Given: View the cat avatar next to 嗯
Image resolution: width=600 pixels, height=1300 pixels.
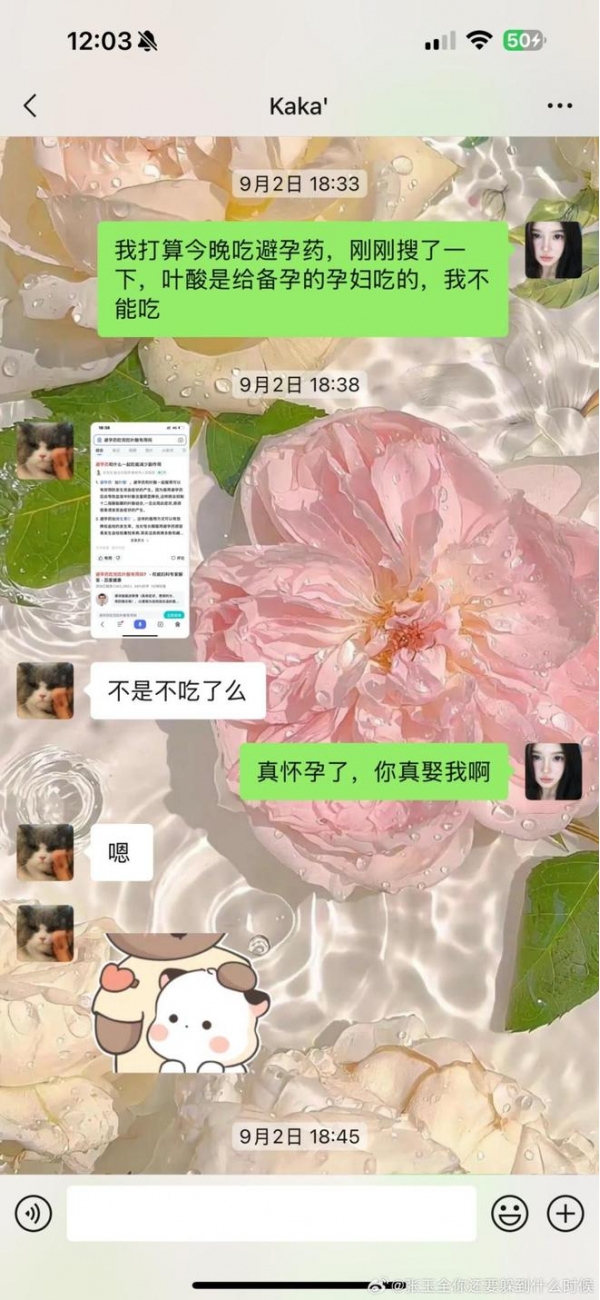Looking at the screenshot, I should (45, 852).
